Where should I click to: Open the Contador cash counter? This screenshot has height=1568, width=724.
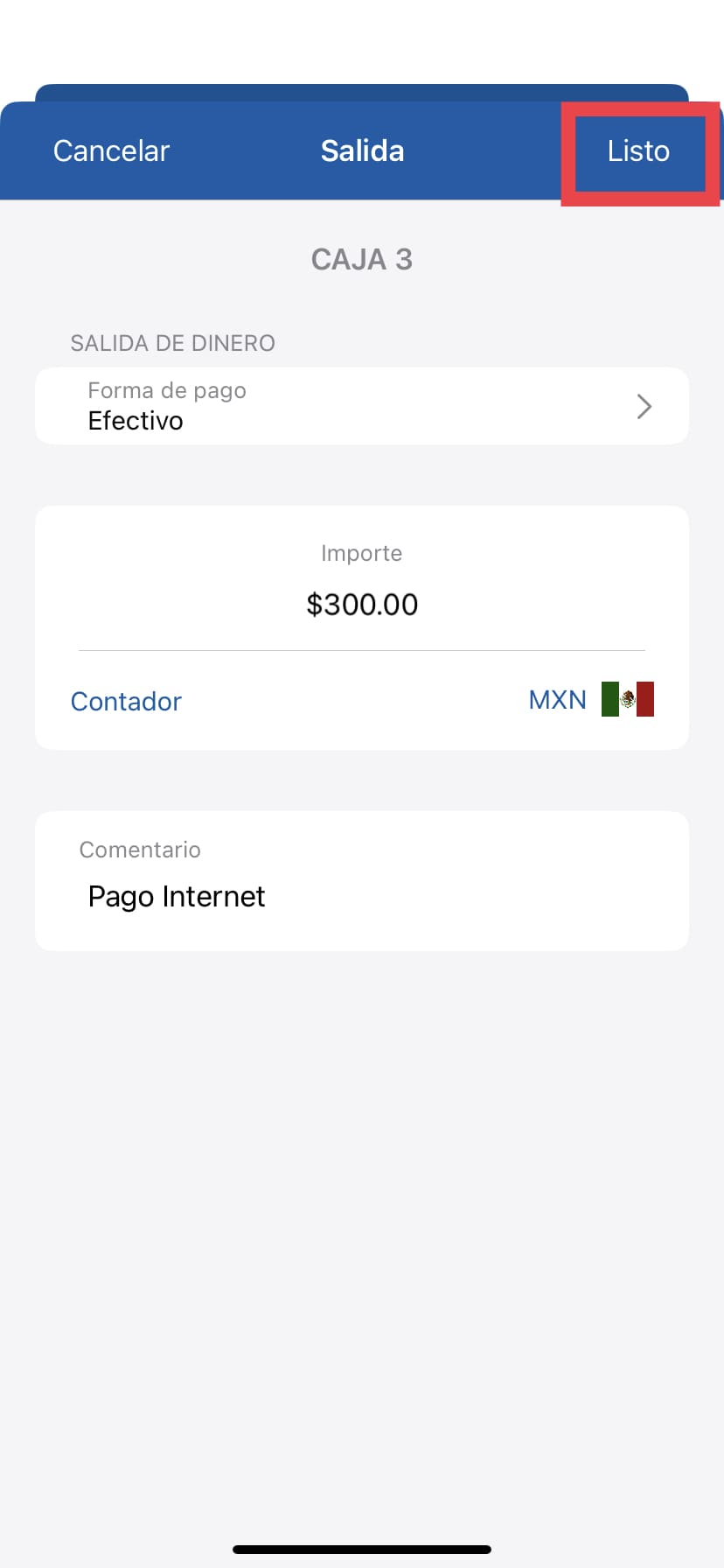tap(125, 701)
